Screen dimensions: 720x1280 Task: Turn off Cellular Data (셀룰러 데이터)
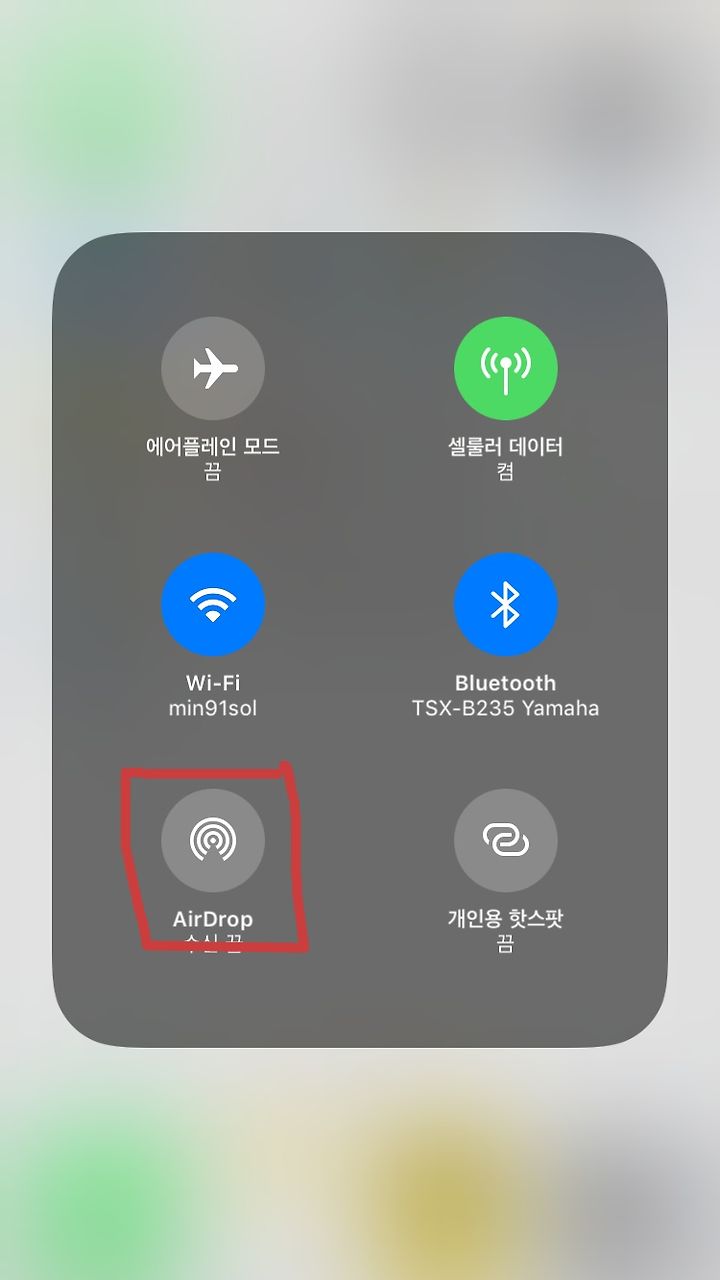click(x=506, y=369)
